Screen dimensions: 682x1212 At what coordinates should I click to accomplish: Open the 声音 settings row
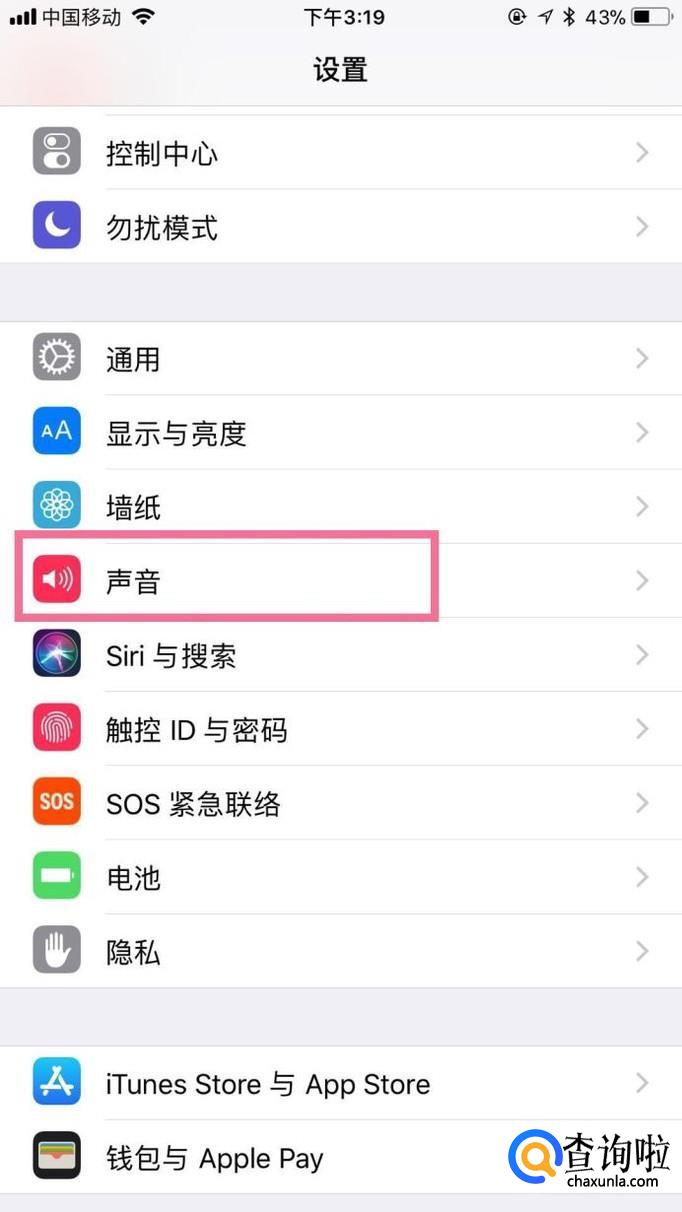point(341,580)
